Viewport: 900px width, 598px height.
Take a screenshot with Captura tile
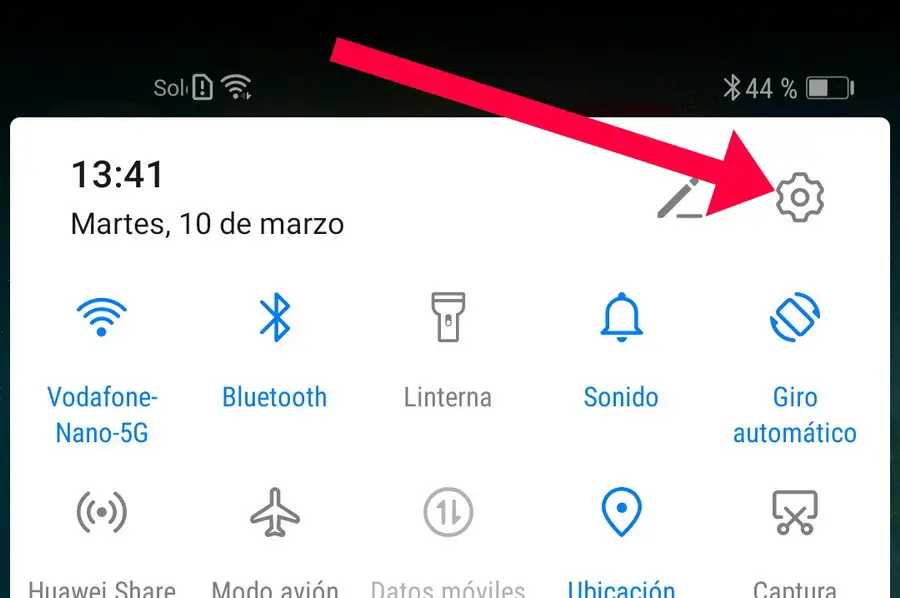tap(795, 513)
